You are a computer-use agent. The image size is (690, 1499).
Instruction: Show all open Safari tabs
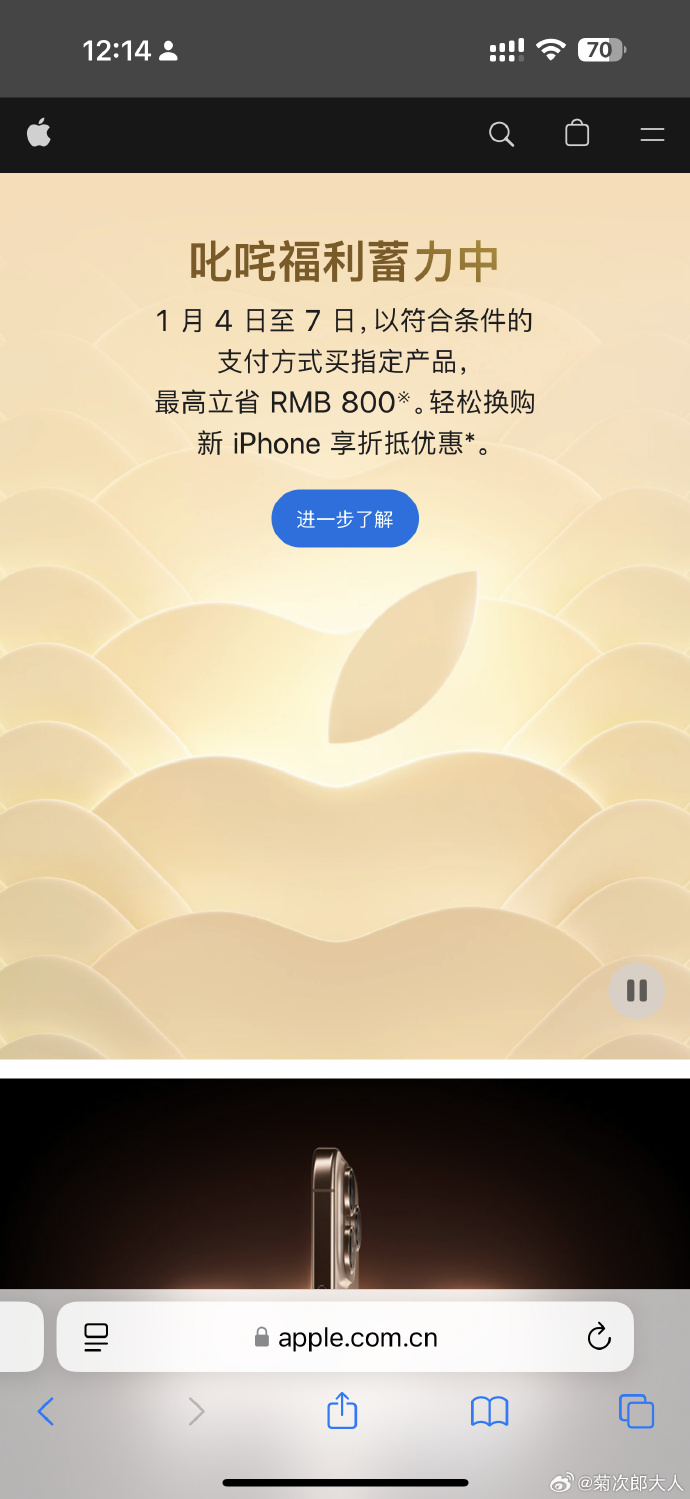(x=636, y=1411)
